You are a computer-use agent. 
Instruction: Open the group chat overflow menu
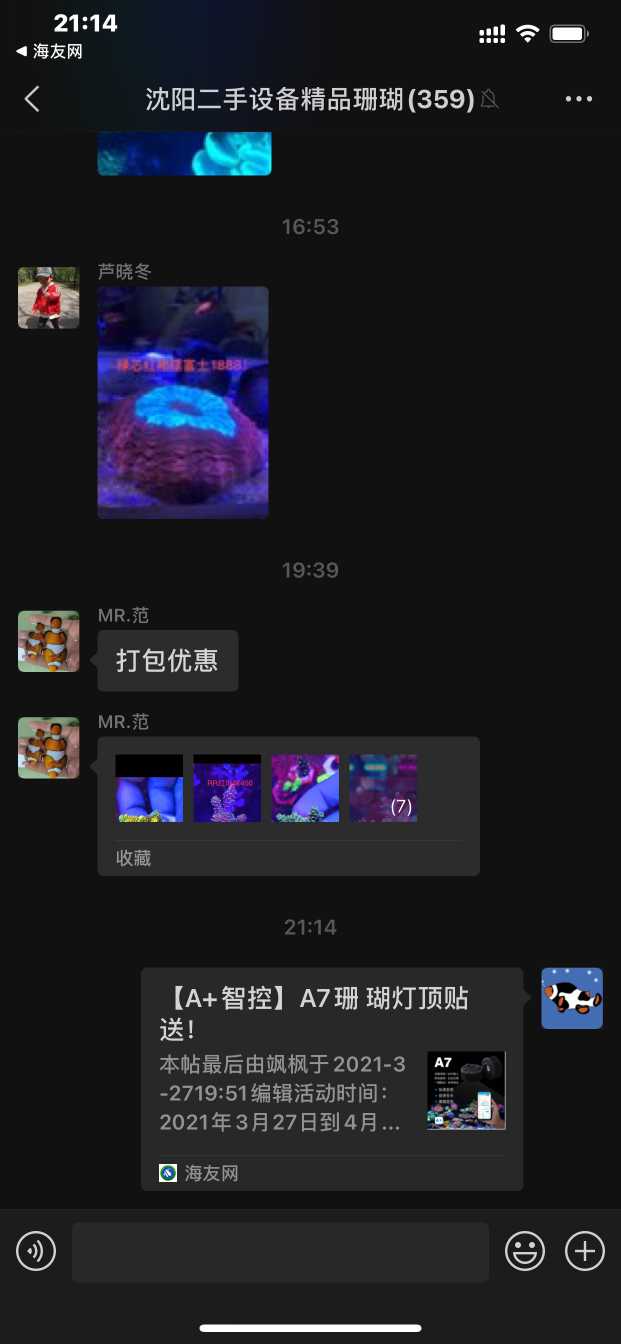[579, 99]
